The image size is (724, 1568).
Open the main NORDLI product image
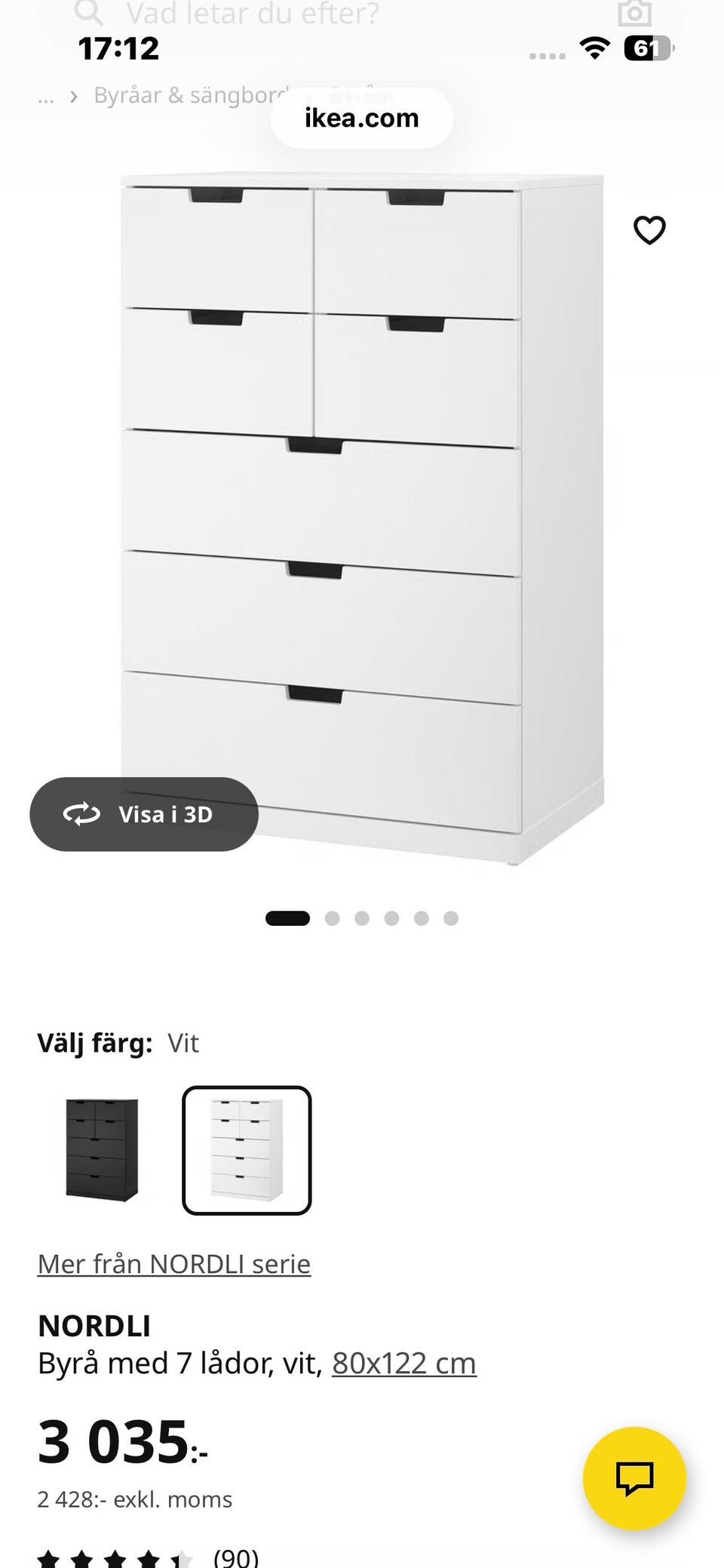click(362, 521)
